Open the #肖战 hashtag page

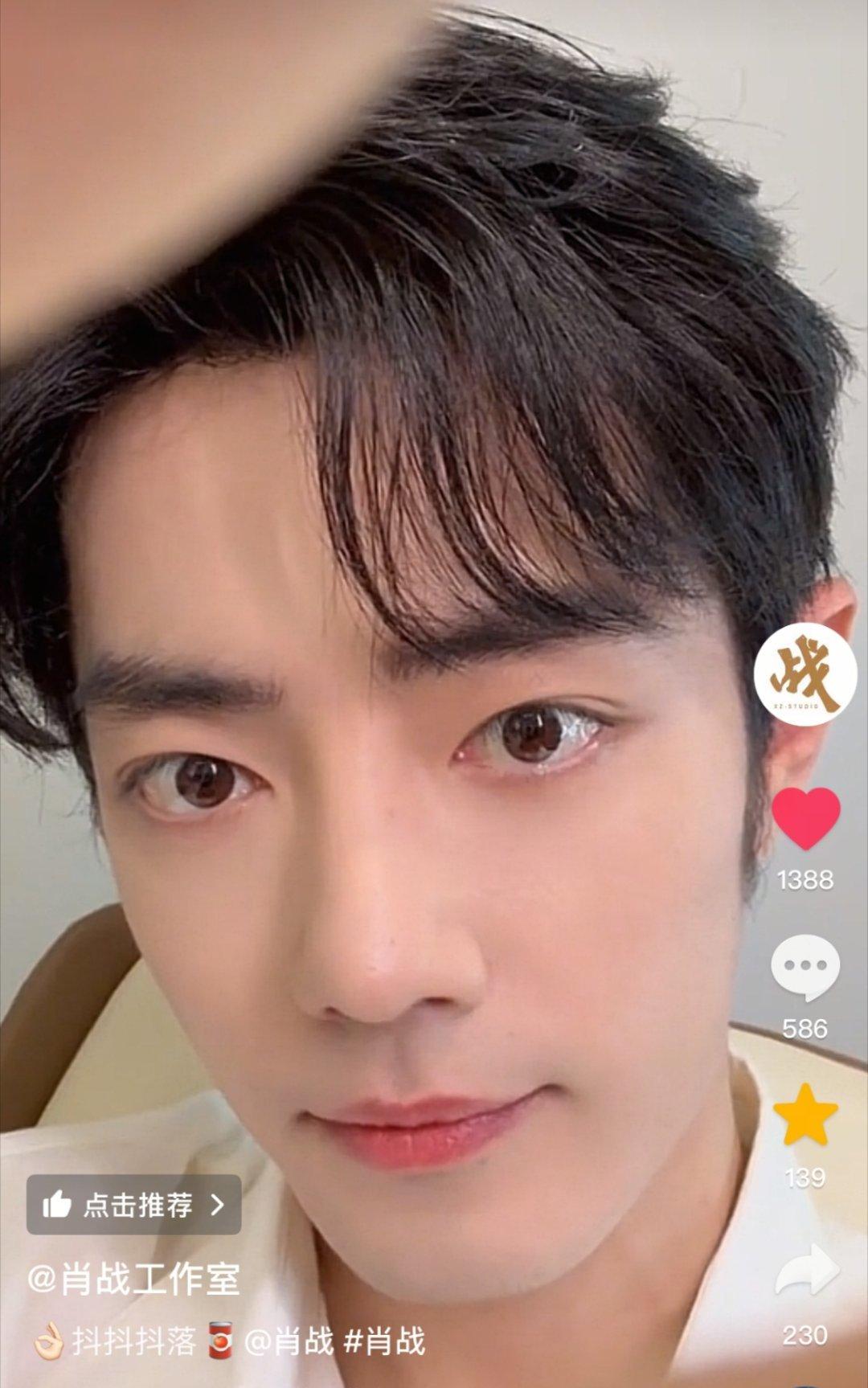pos(385,1341)
